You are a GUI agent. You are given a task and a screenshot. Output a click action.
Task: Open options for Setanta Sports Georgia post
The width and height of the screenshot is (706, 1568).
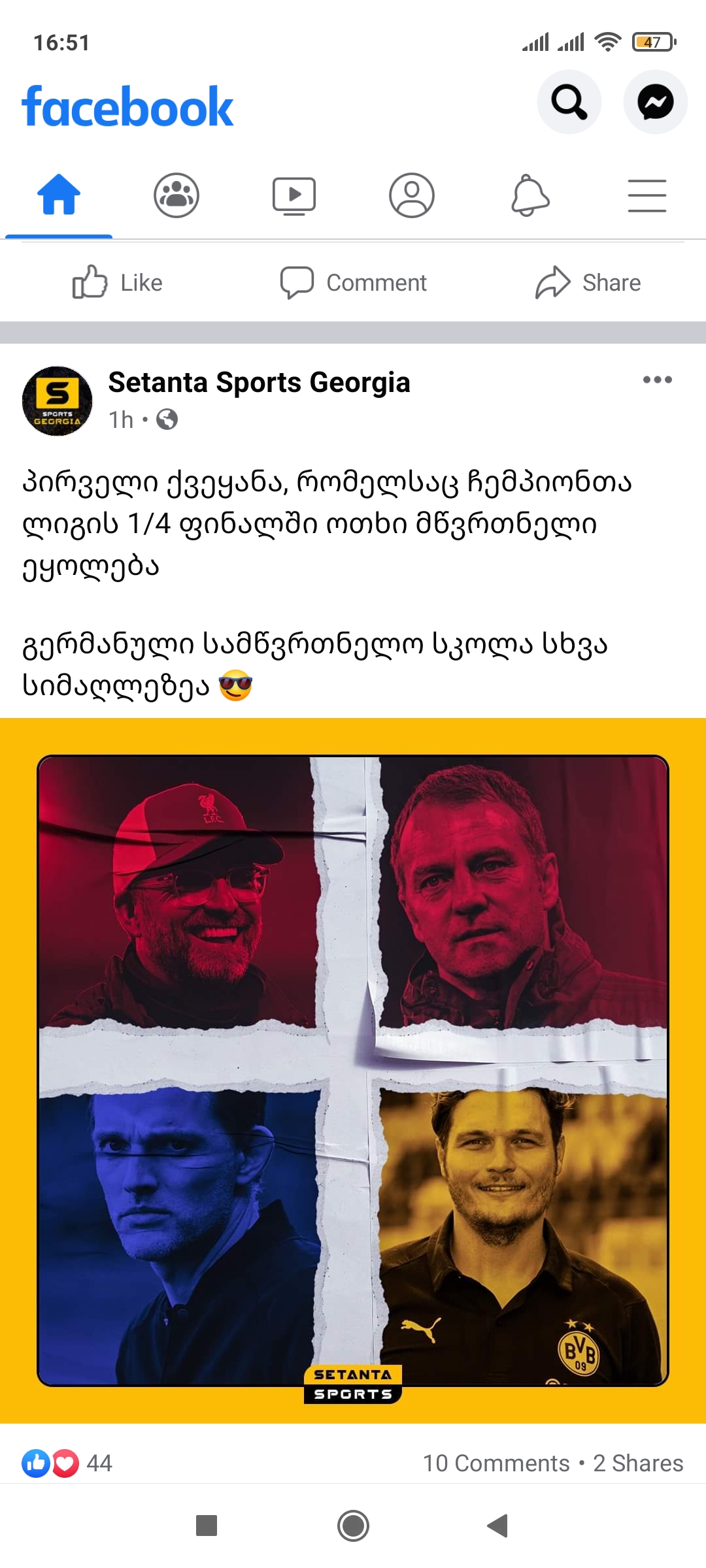(657, 380)
